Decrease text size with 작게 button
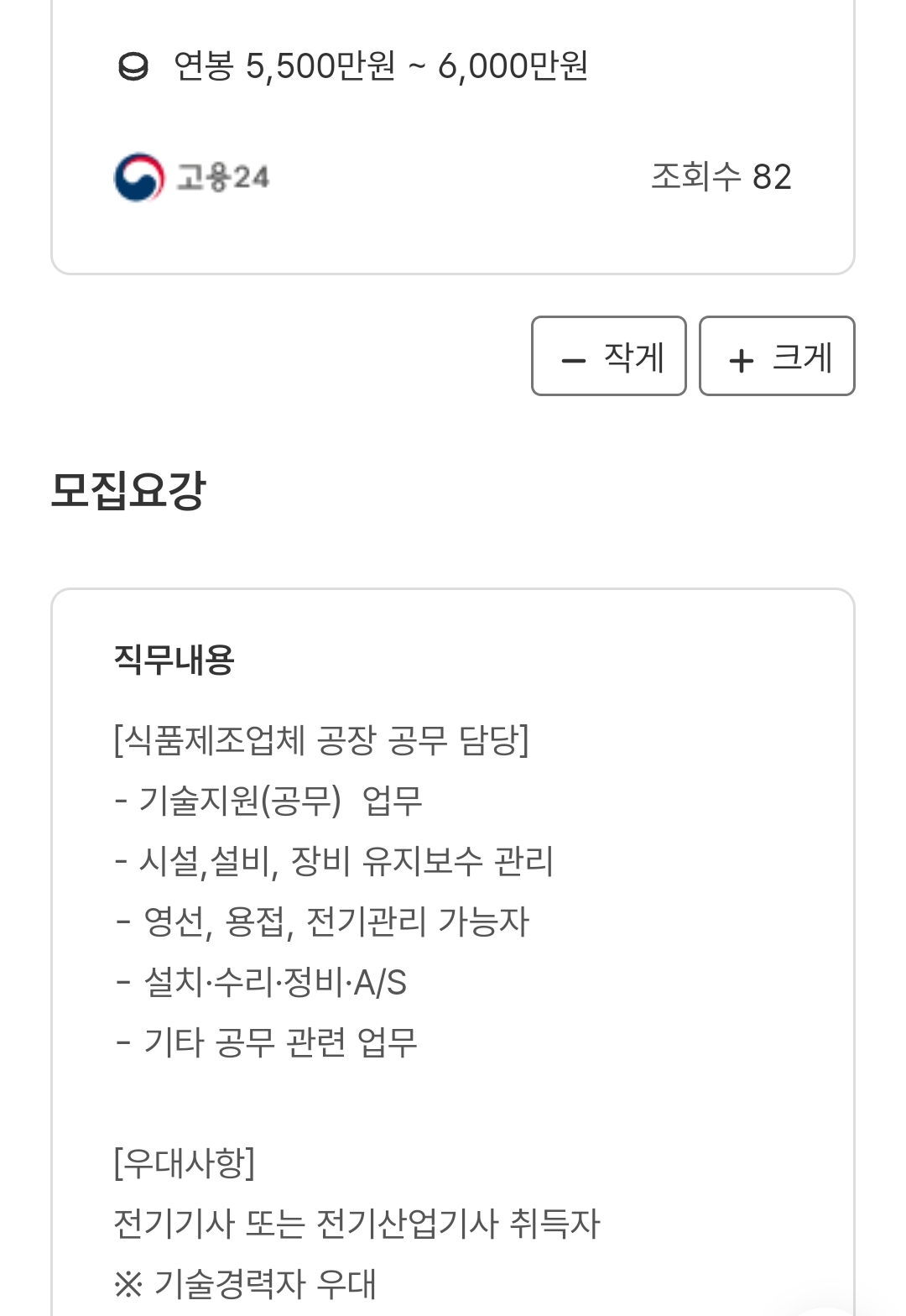906x1316 pixels. pyautogui.click(x=609, y=356)
